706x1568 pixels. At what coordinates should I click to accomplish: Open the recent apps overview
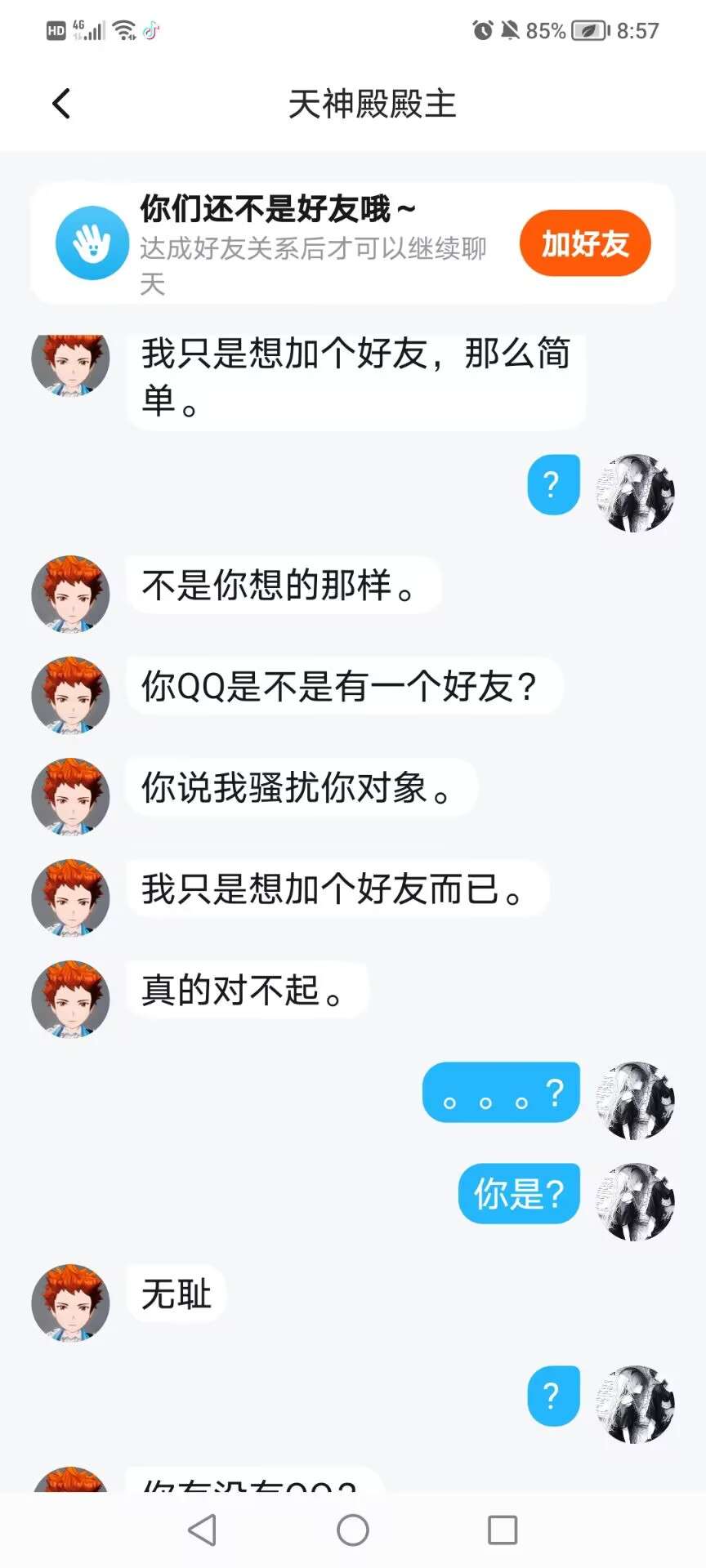coord(502,1530)
